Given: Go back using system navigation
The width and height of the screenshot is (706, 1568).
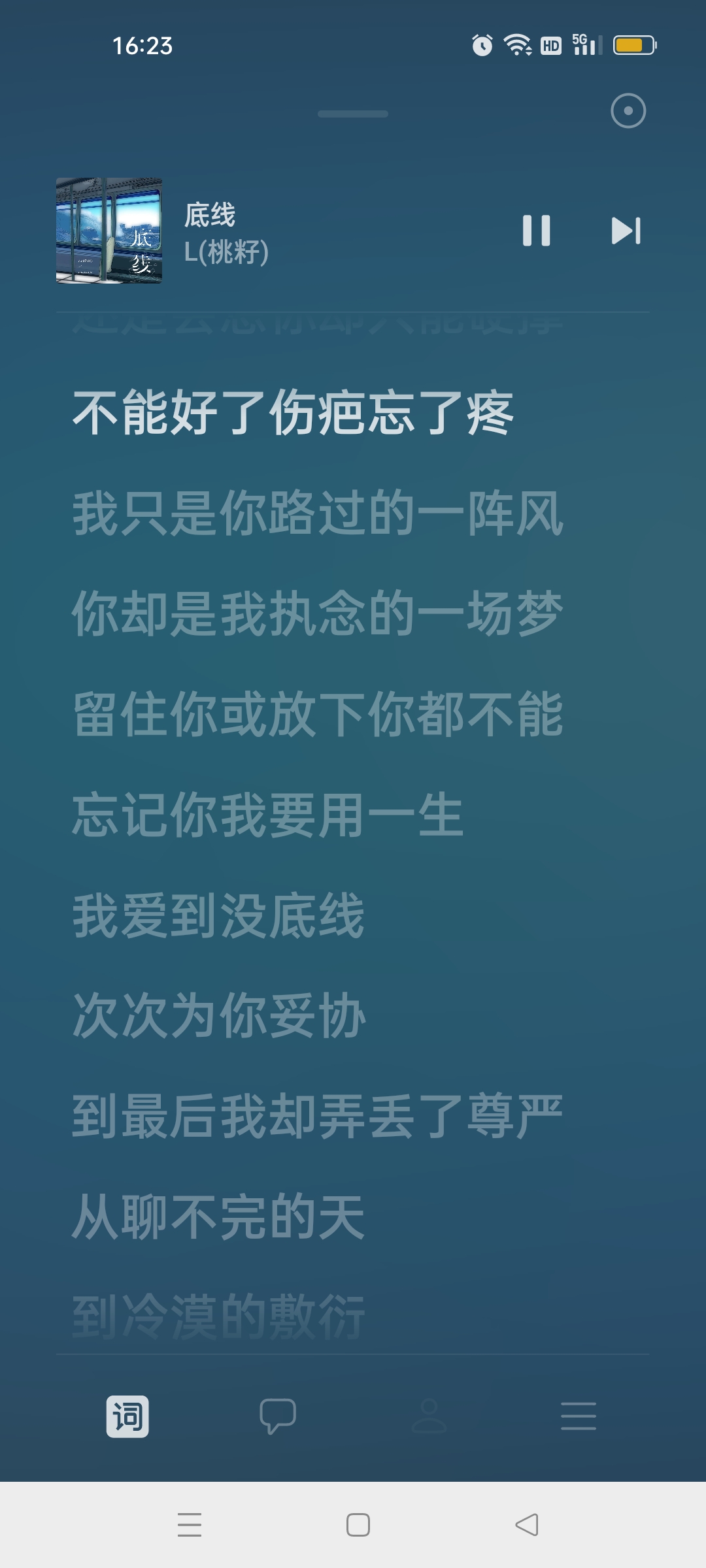Looking at the screenshot, I should point(527,1525).
